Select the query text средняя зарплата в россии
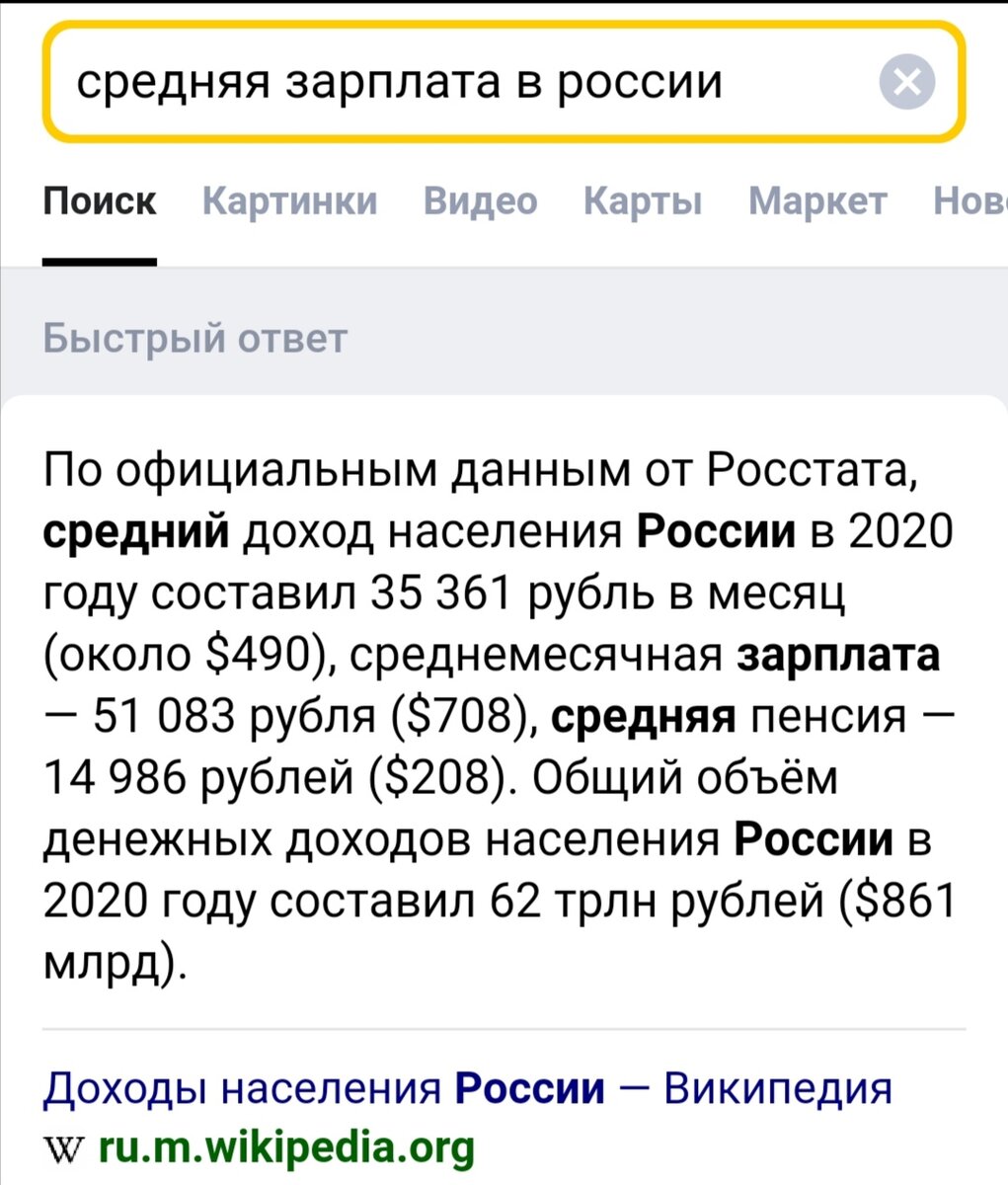 pyautogui.click(x=402, y=83)
